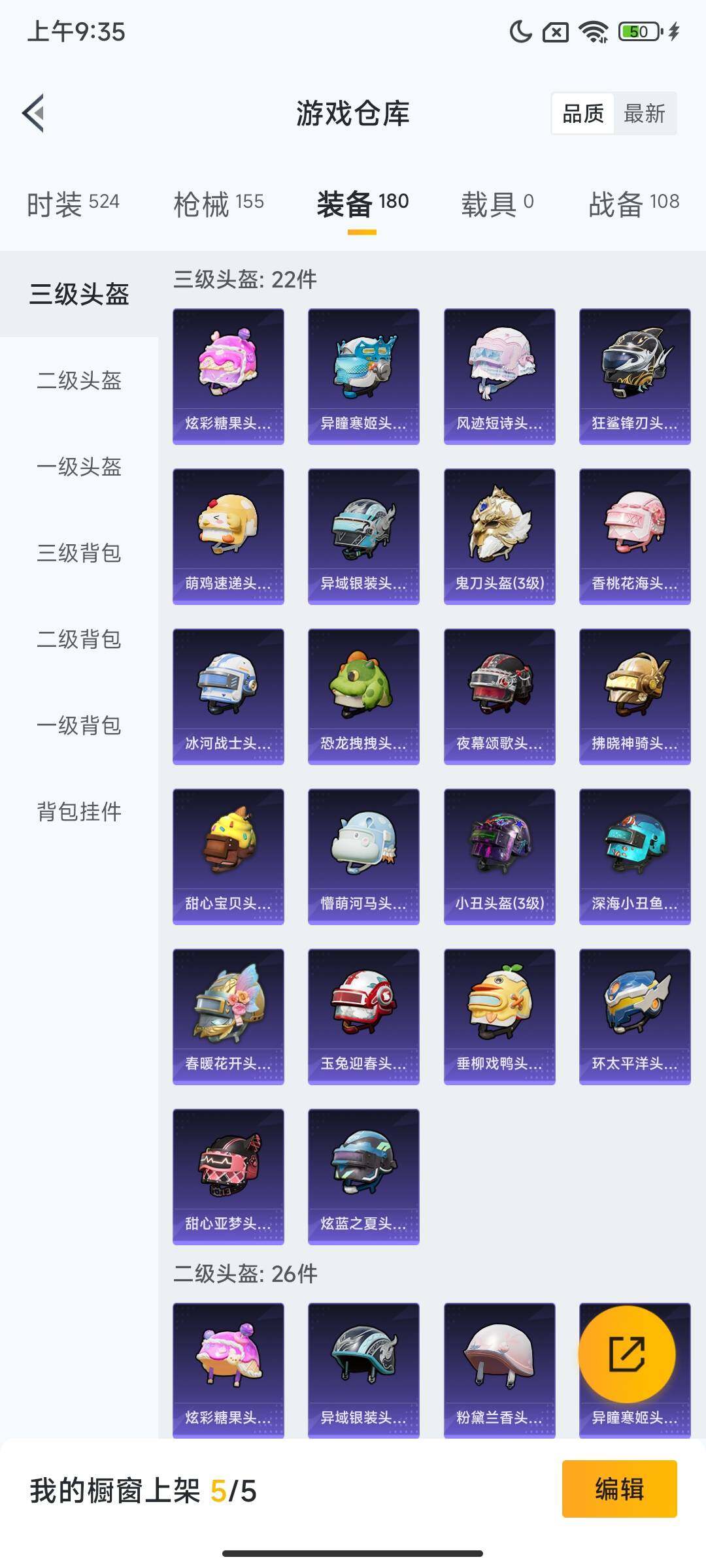
Task: Go back using the top-left arrow
Action: pos(34,113)
